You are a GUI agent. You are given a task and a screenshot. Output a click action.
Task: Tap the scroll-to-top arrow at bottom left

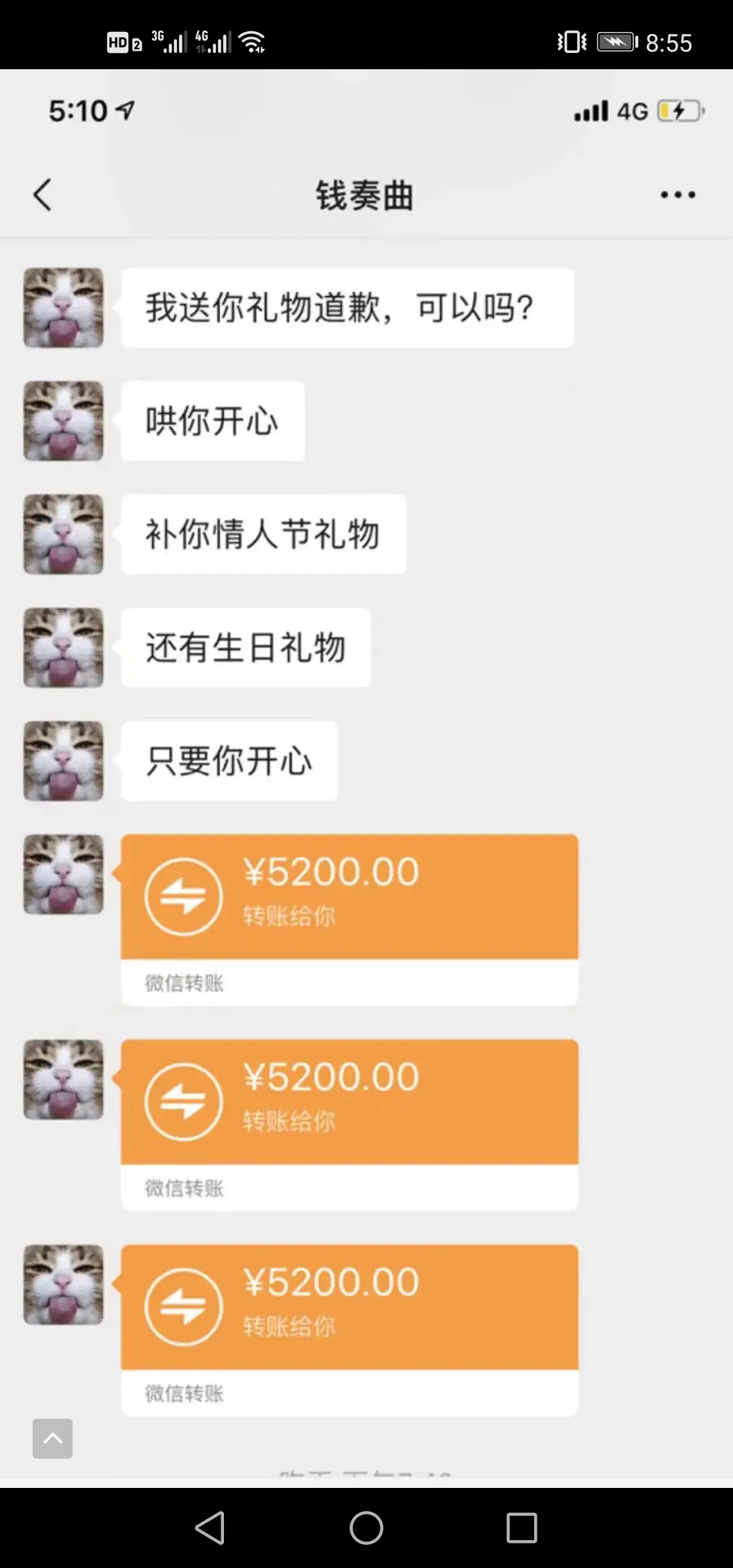pos(52,1439)
